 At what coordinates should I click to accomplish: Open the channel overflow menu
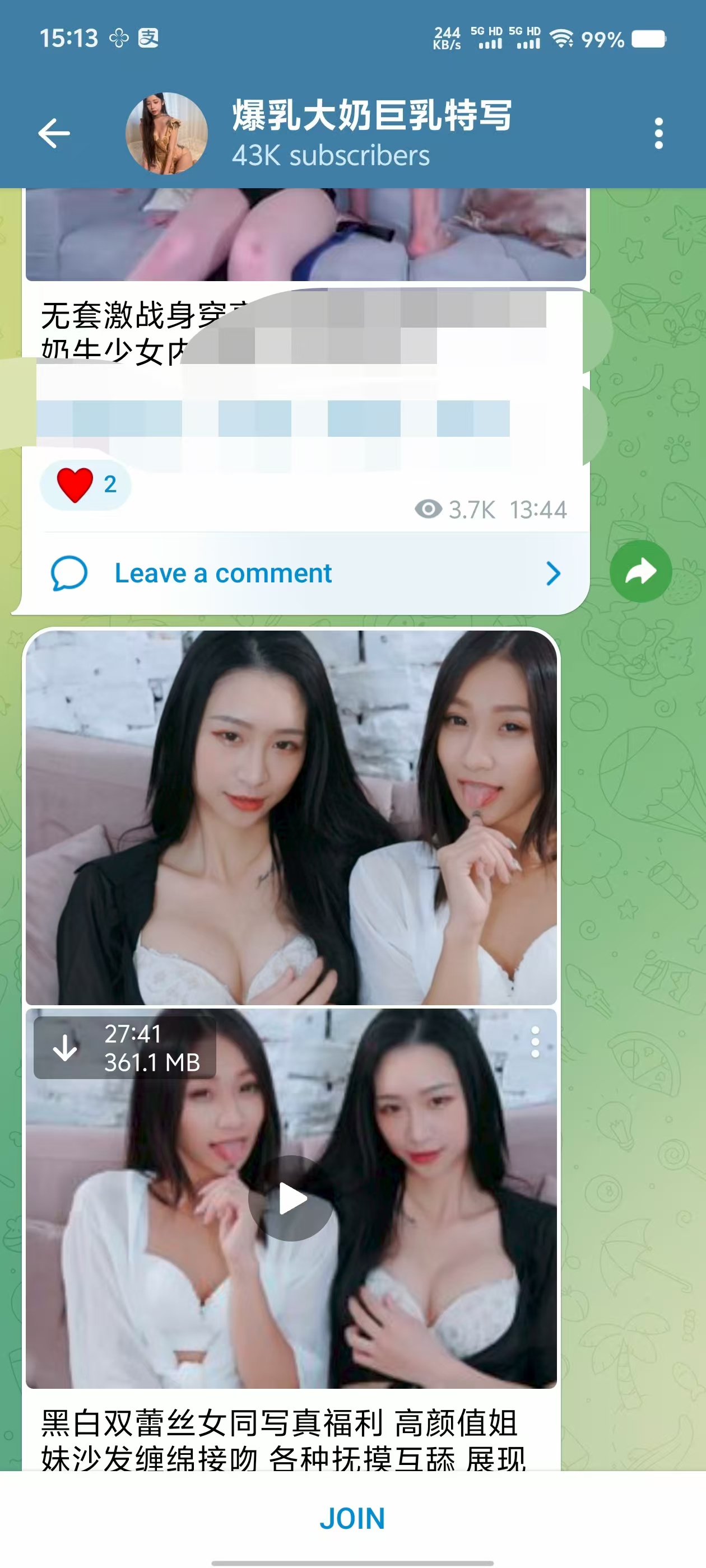[658, 133]
